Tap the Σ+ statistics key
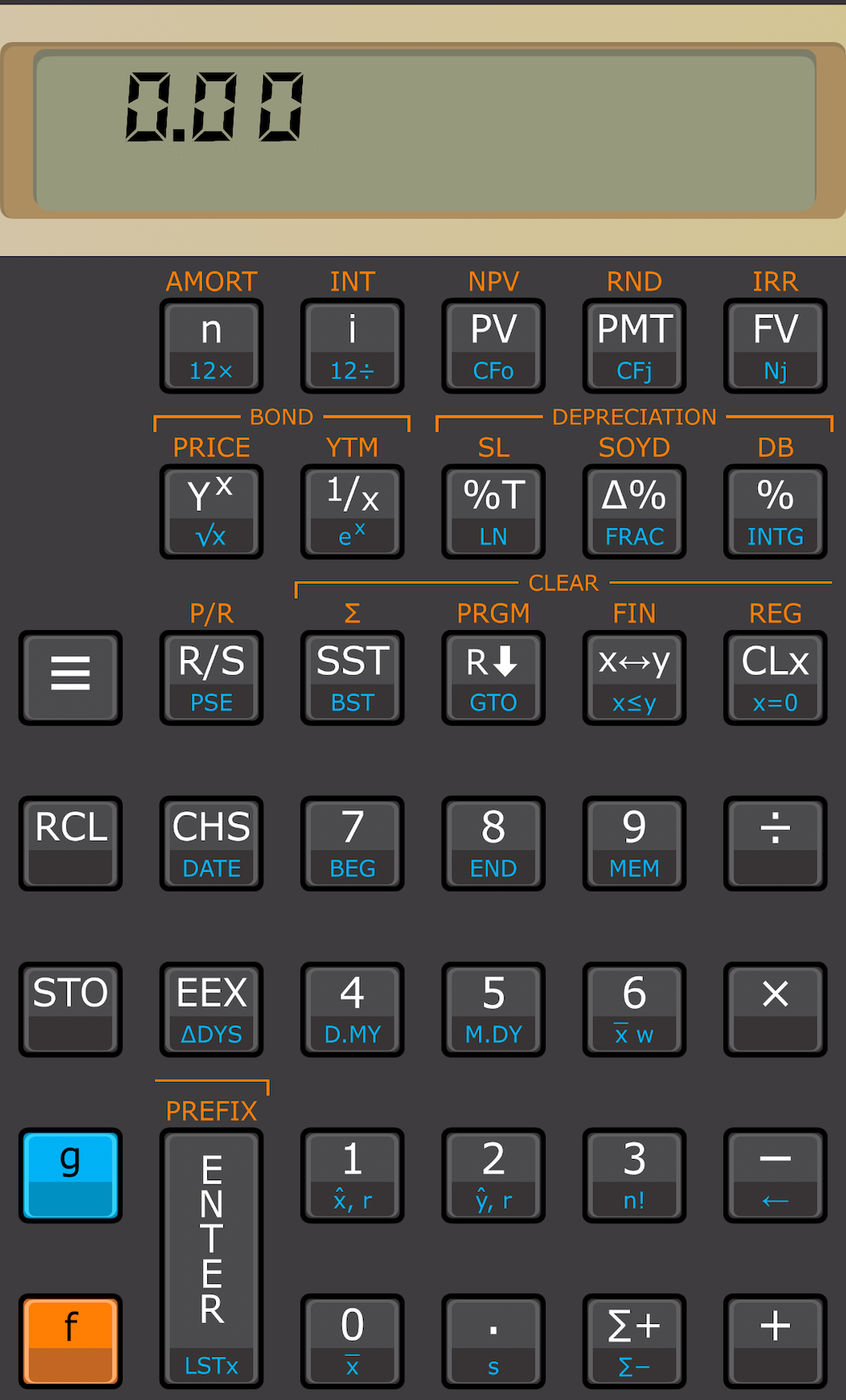Image resolution: width=846 pixels, height=1400 pixels. [x=634, y=1340]
